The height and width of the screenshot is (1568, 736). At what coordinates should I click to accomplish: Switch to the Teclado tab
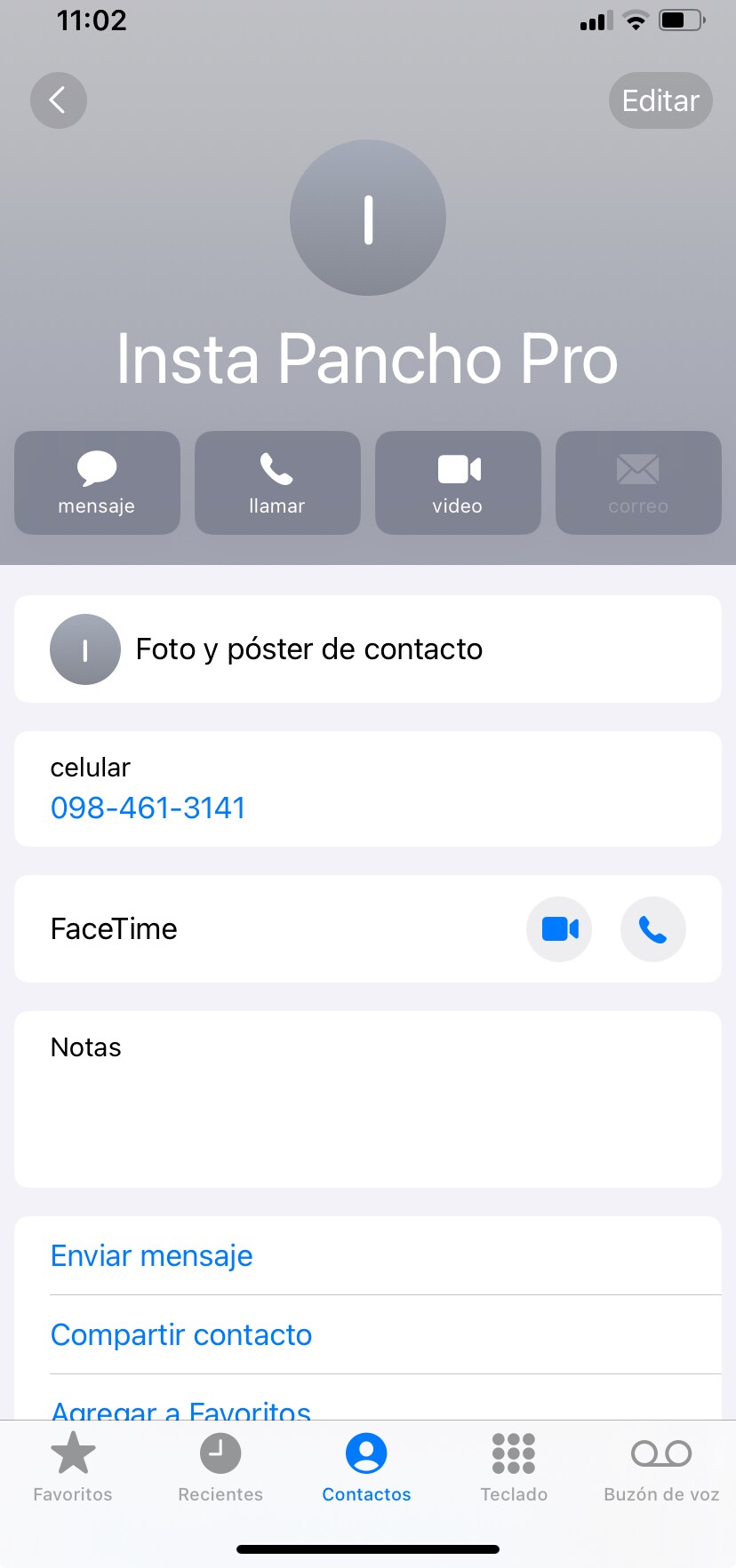tap(514, 1468)
